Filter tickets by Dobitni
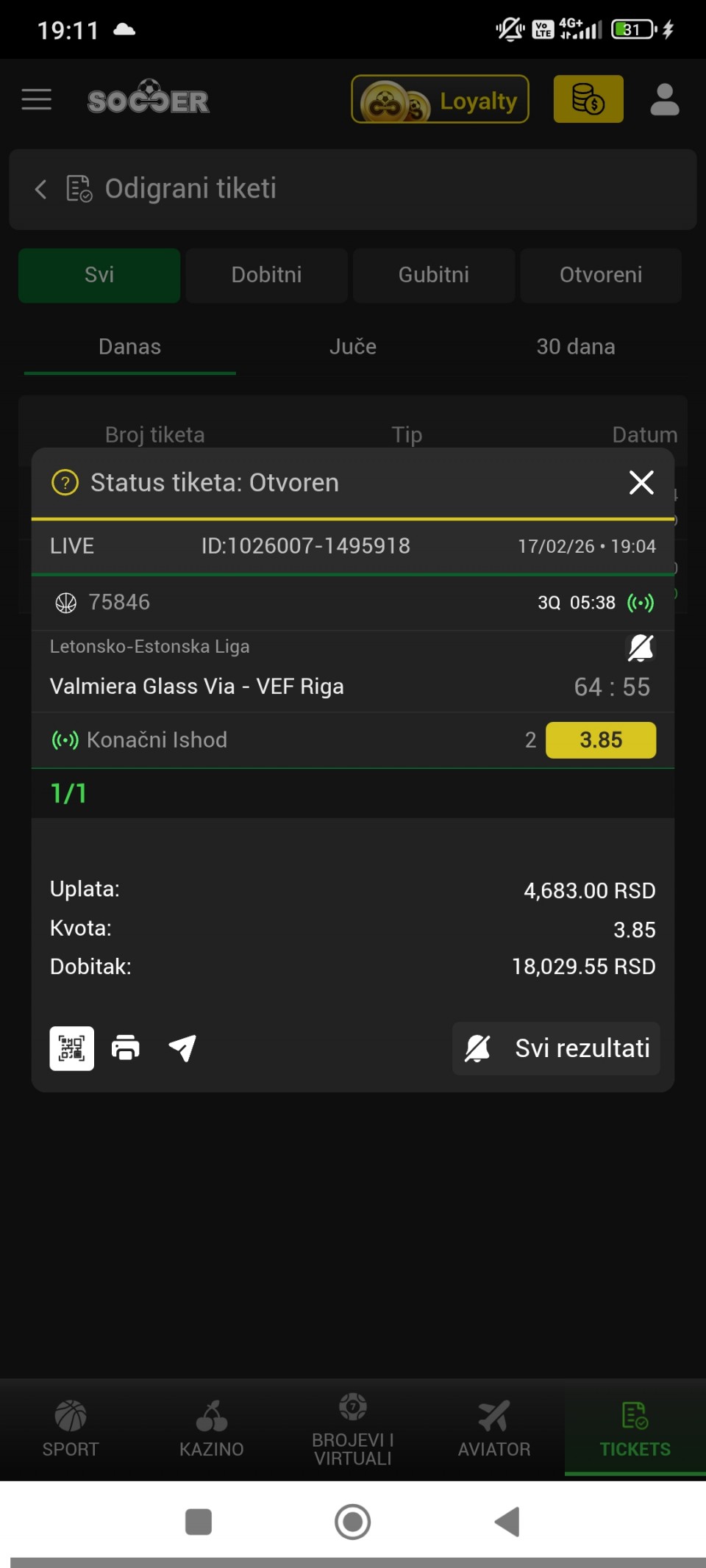This screenshot has width=706, height=1568. click(x=266, y=275)
